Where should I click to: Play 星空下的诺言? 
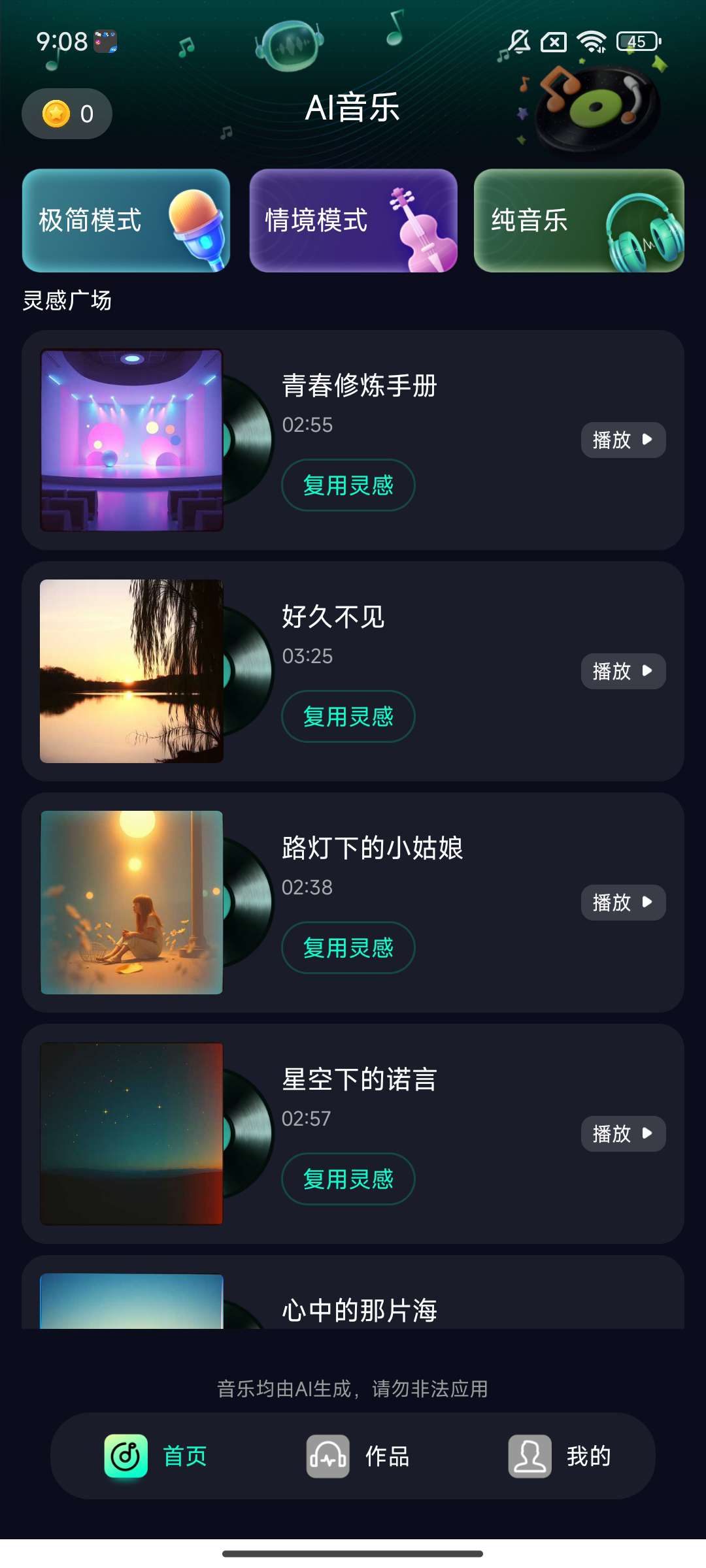(622, 1134)
